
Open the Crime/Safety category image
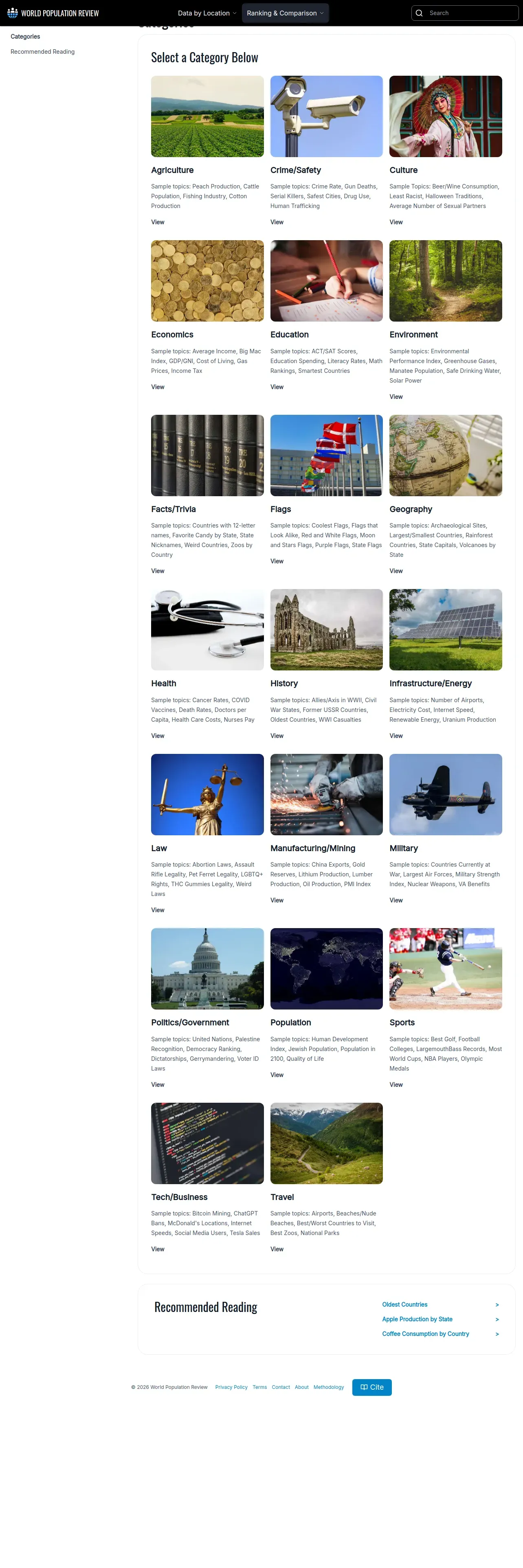(x=326, y=116)
